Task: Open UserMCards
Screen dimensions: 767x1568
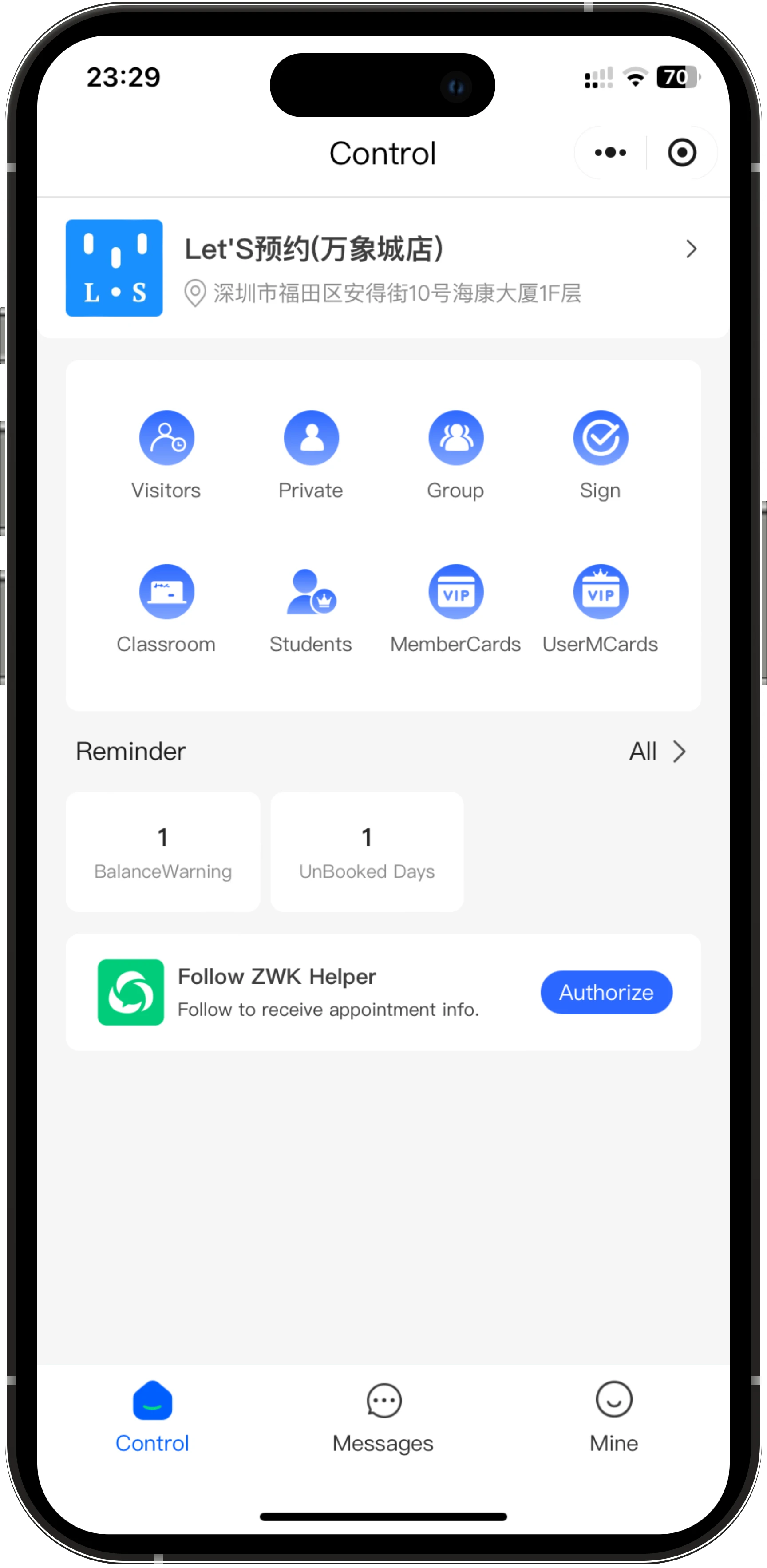Action: [x=600, y=608]
